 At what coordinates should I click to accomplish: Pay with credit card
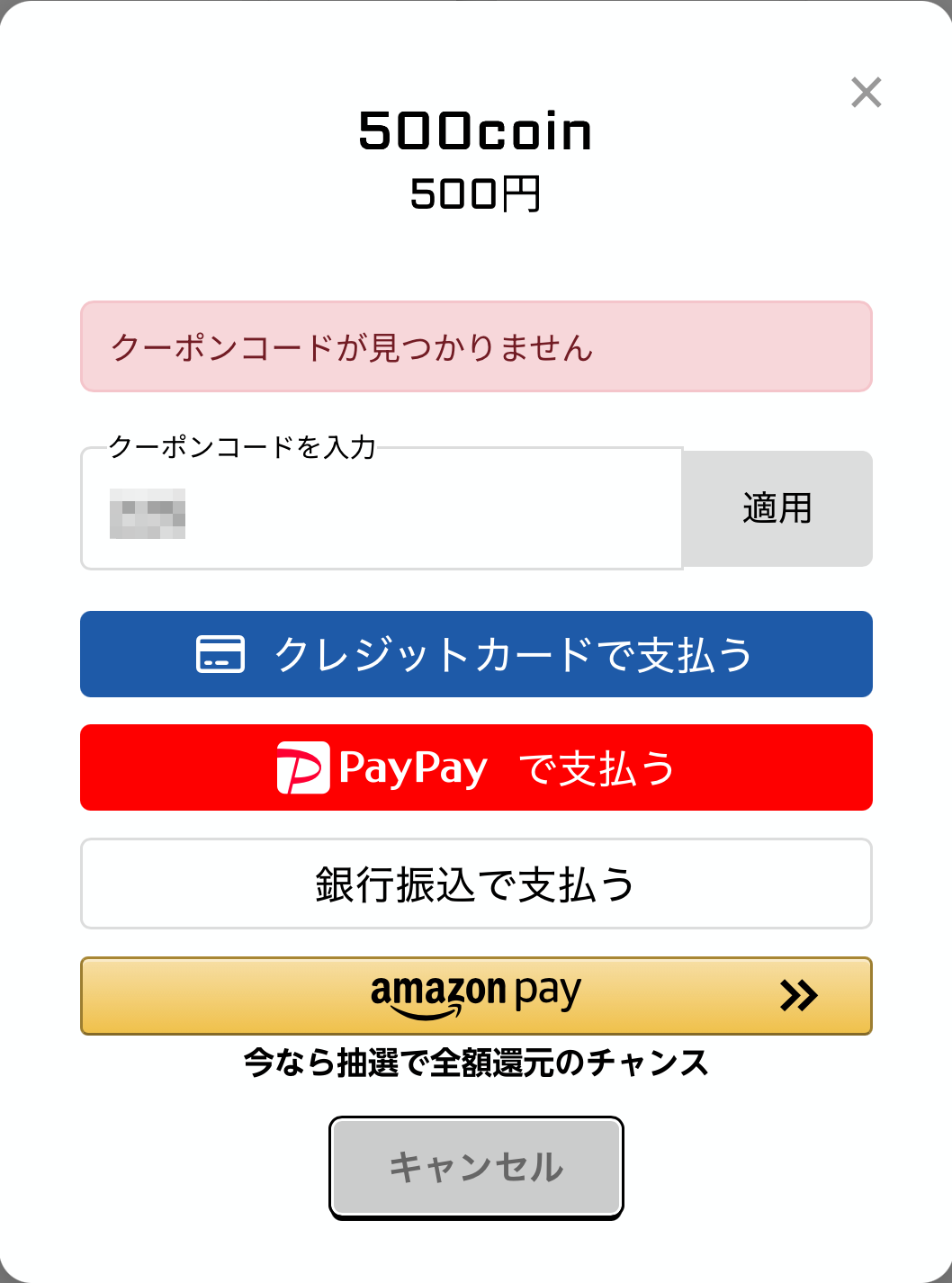click(x=476, y=654)
